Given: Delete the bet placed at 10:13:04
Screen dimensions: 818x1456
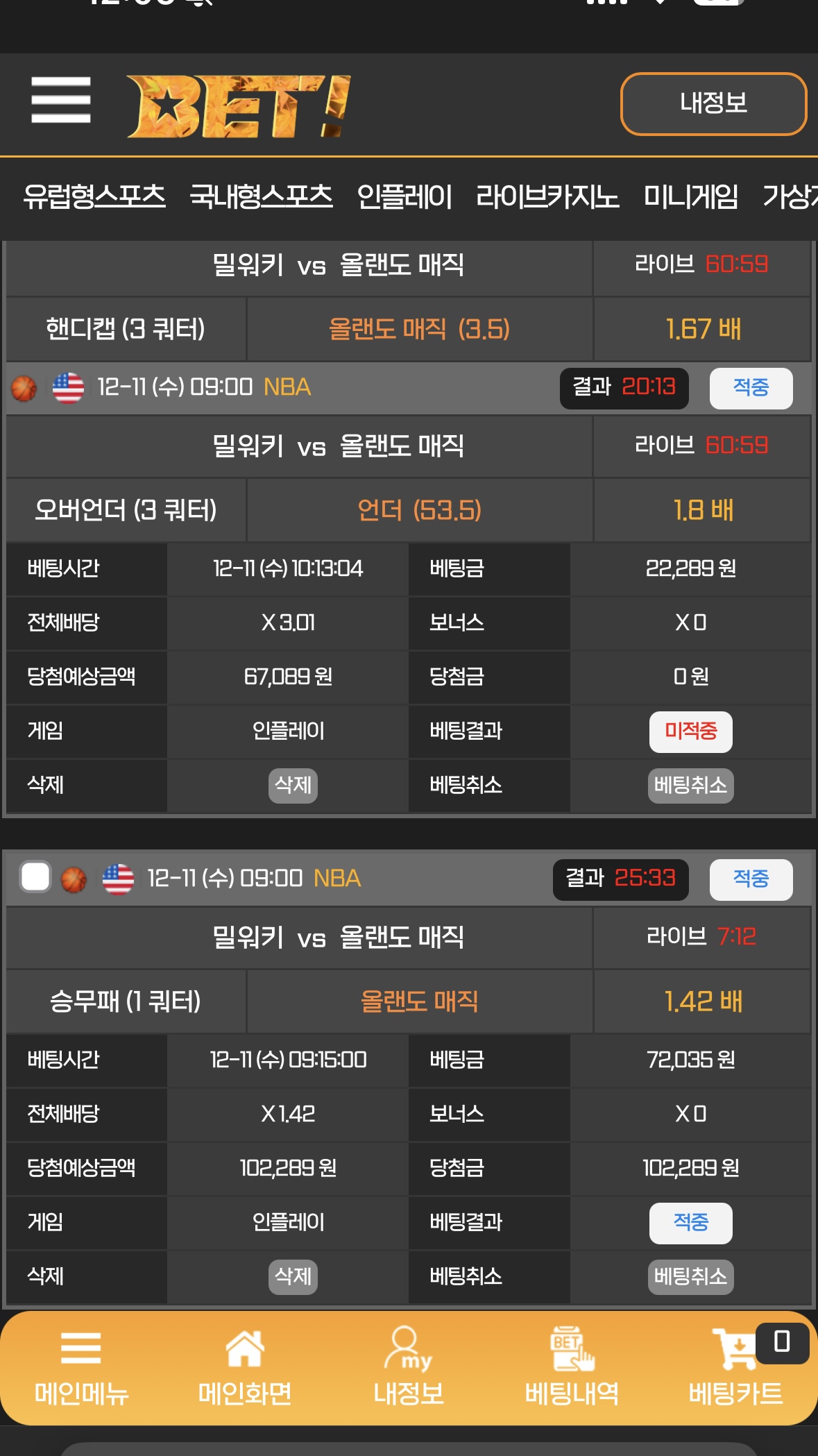Looking at the screenshot, I should 293,785.
